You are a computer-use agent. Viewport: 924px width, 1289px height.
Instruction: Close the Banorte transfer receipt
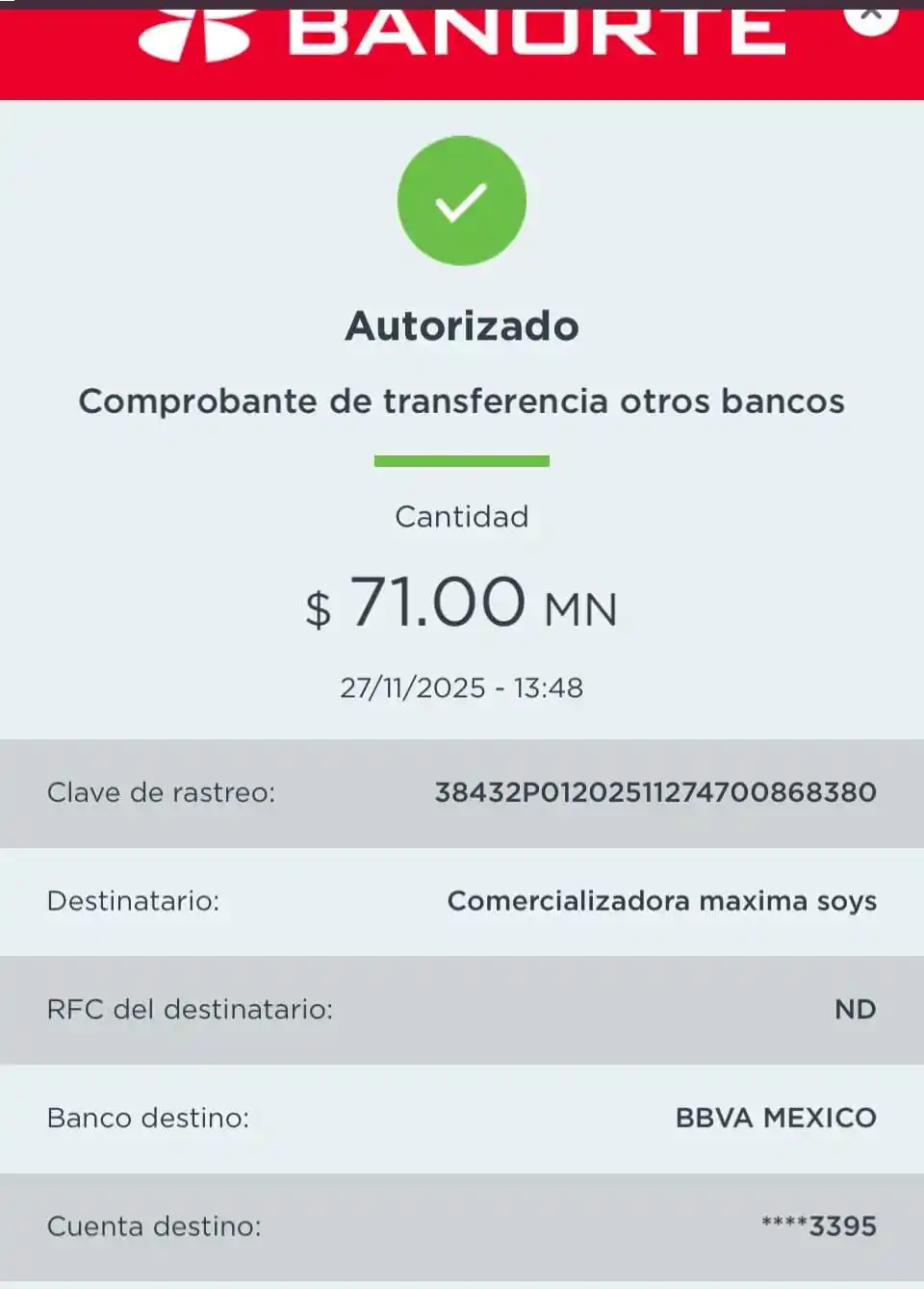click(870, 13)
